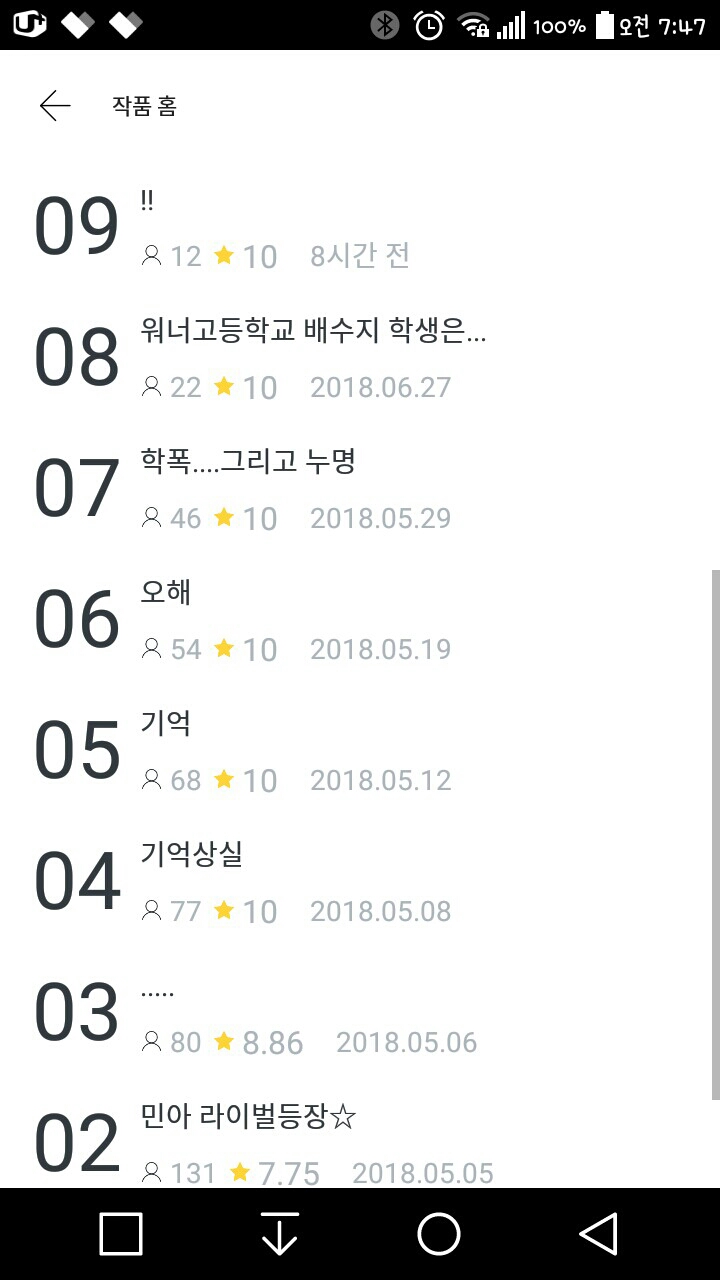Pull down notification panel via navigation bar arrow

pyautogui.click(x=280, y=1234)
